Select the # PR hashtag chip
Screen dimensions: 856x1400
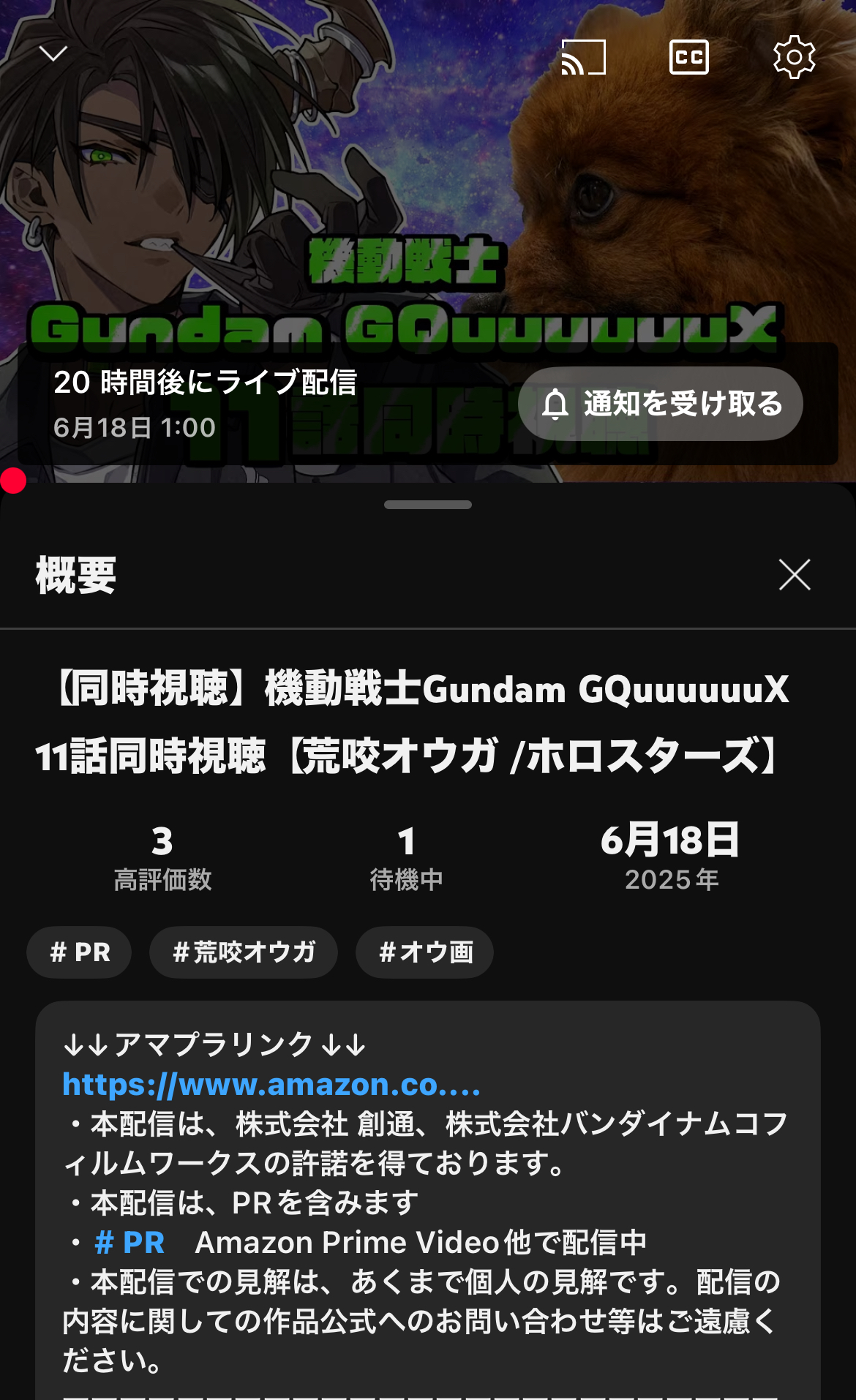pyautogui.click(x=79, y=952)
